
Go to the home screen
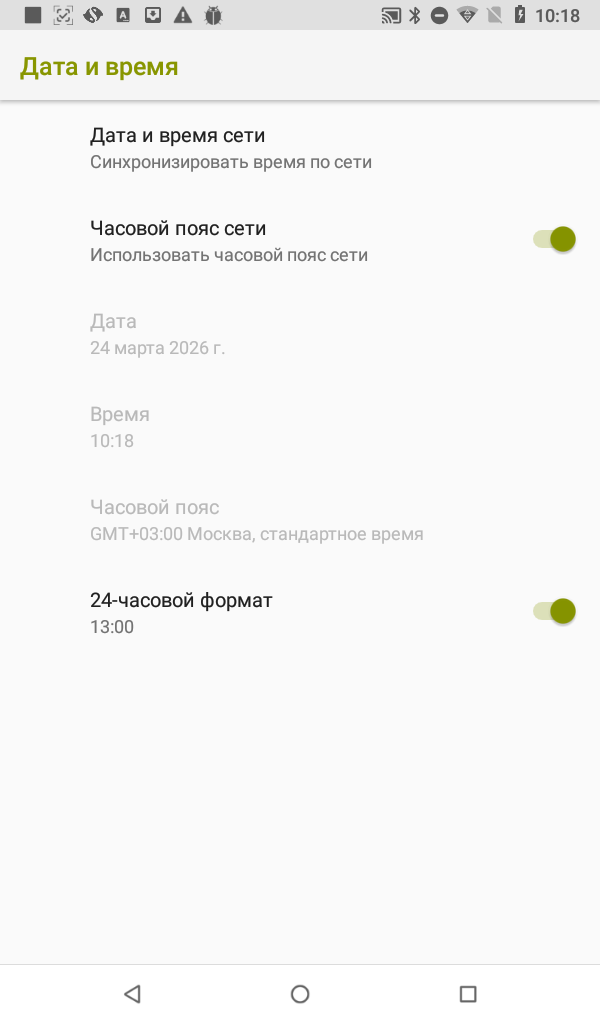(x=300, y=993)
